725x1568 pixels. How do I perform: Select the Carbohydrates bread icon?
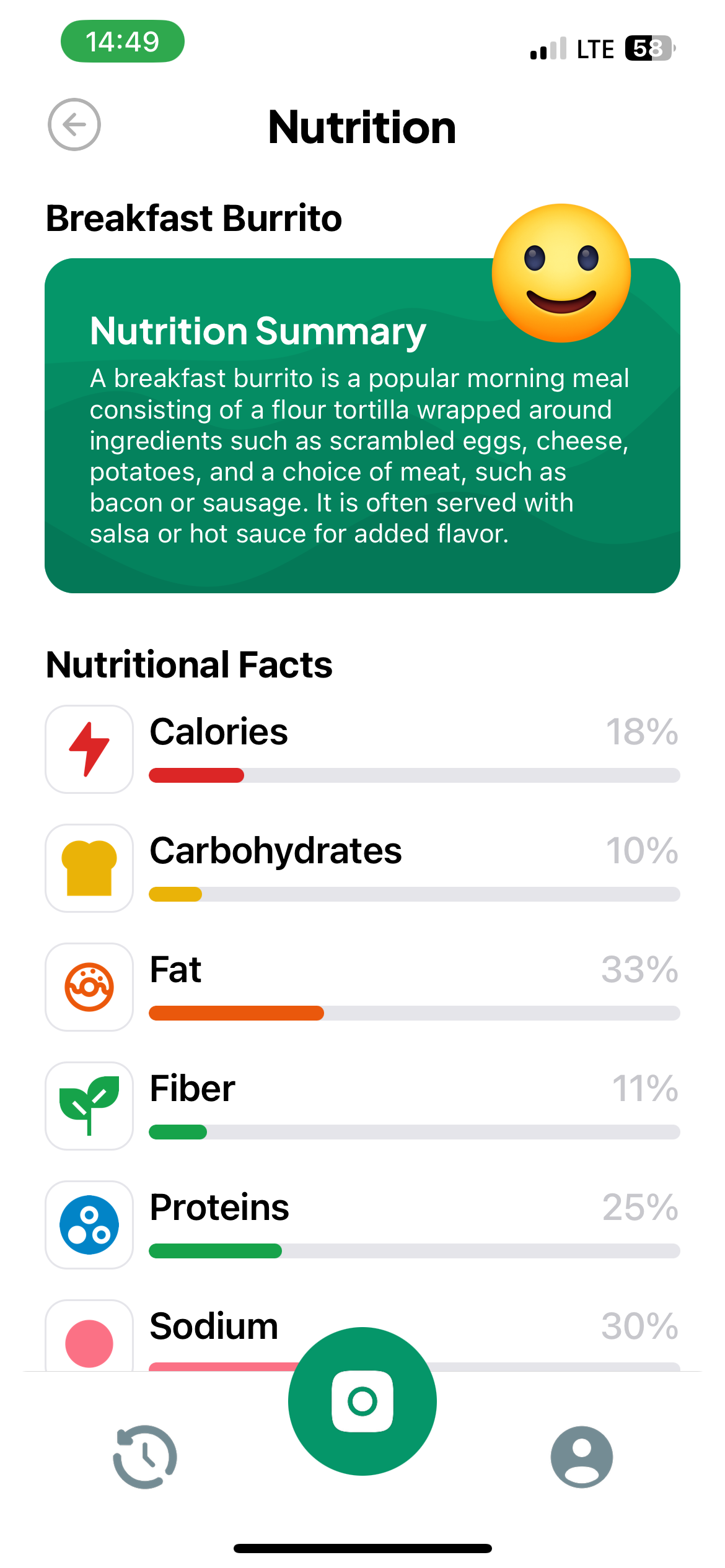(89, 868)
